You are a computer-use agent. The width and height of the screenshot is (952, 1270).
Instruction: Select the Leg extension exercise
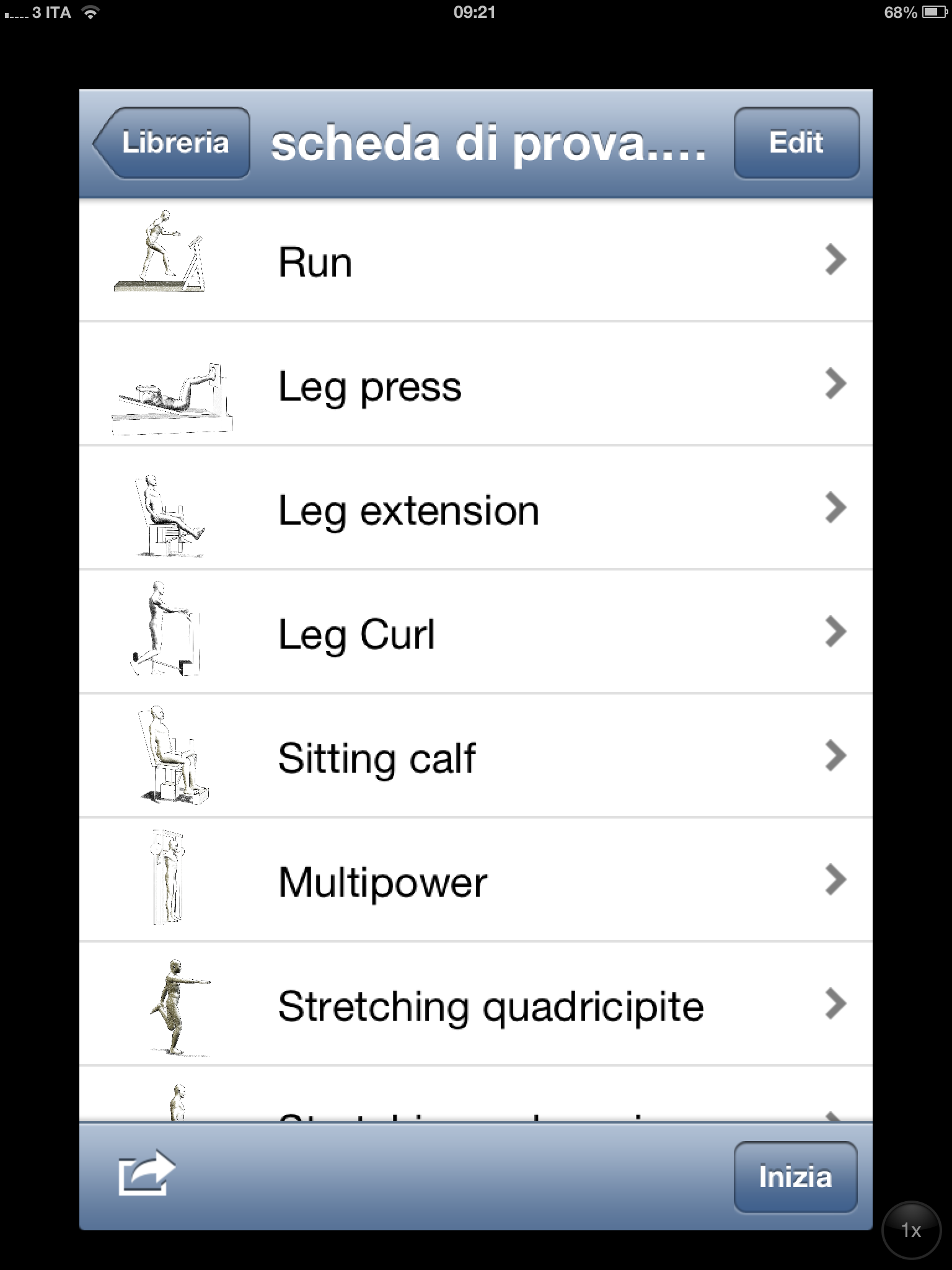475,508
